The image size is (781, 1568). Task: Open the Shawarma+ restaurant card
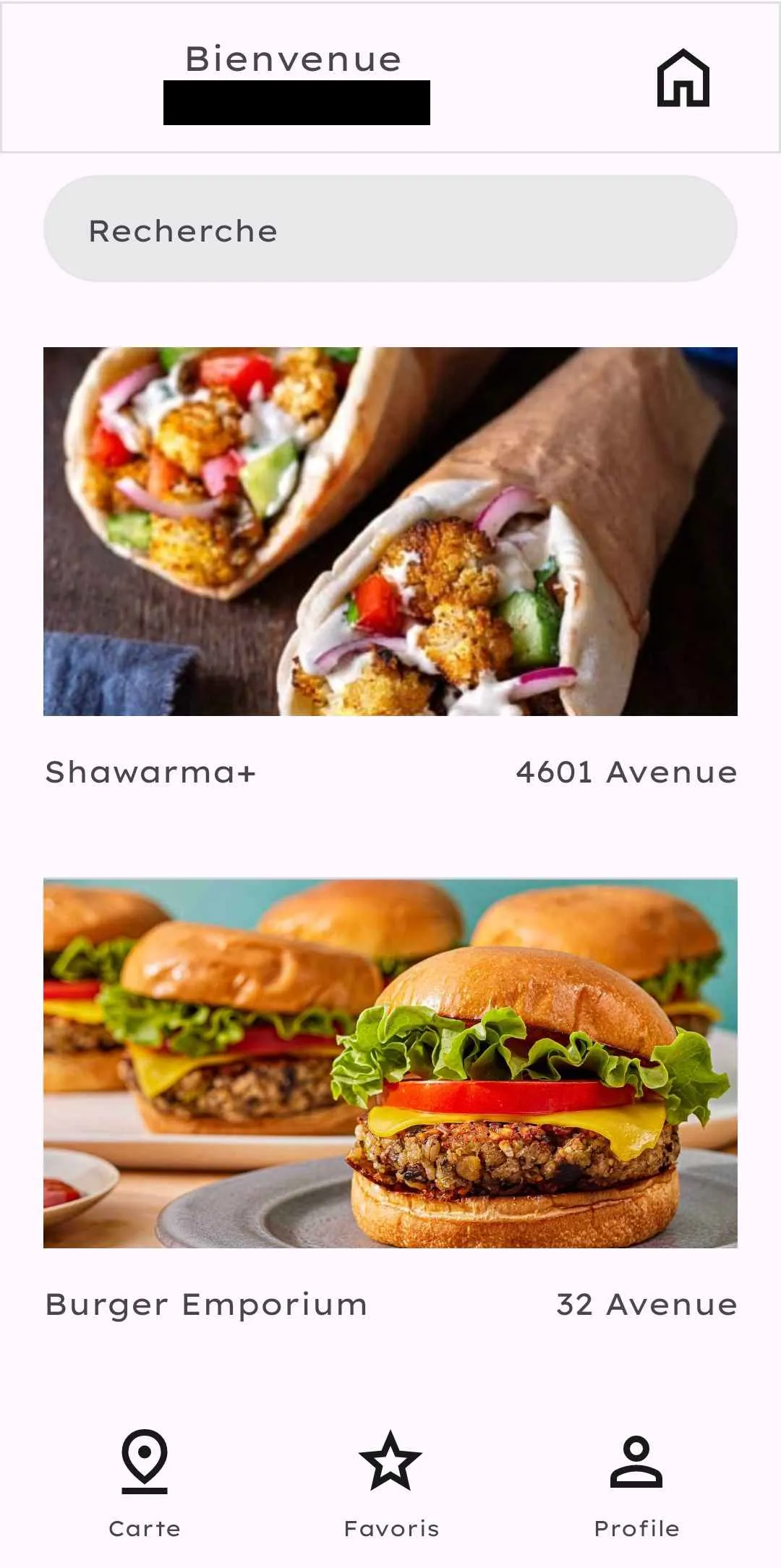tap(390, 532)
